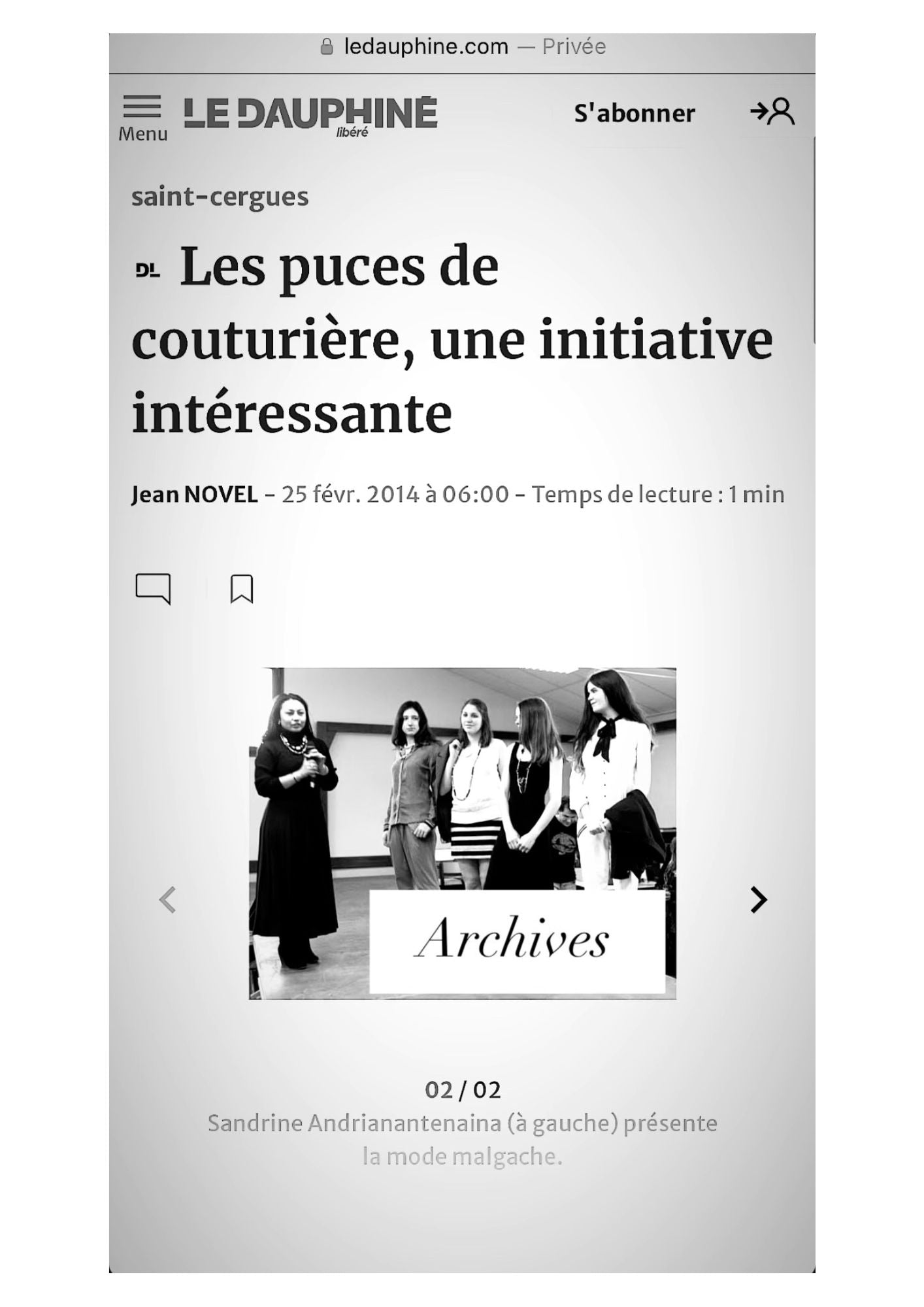Open the account login icon
The width and height of the screenshot is (924, 1307).
tap(772, 112)
